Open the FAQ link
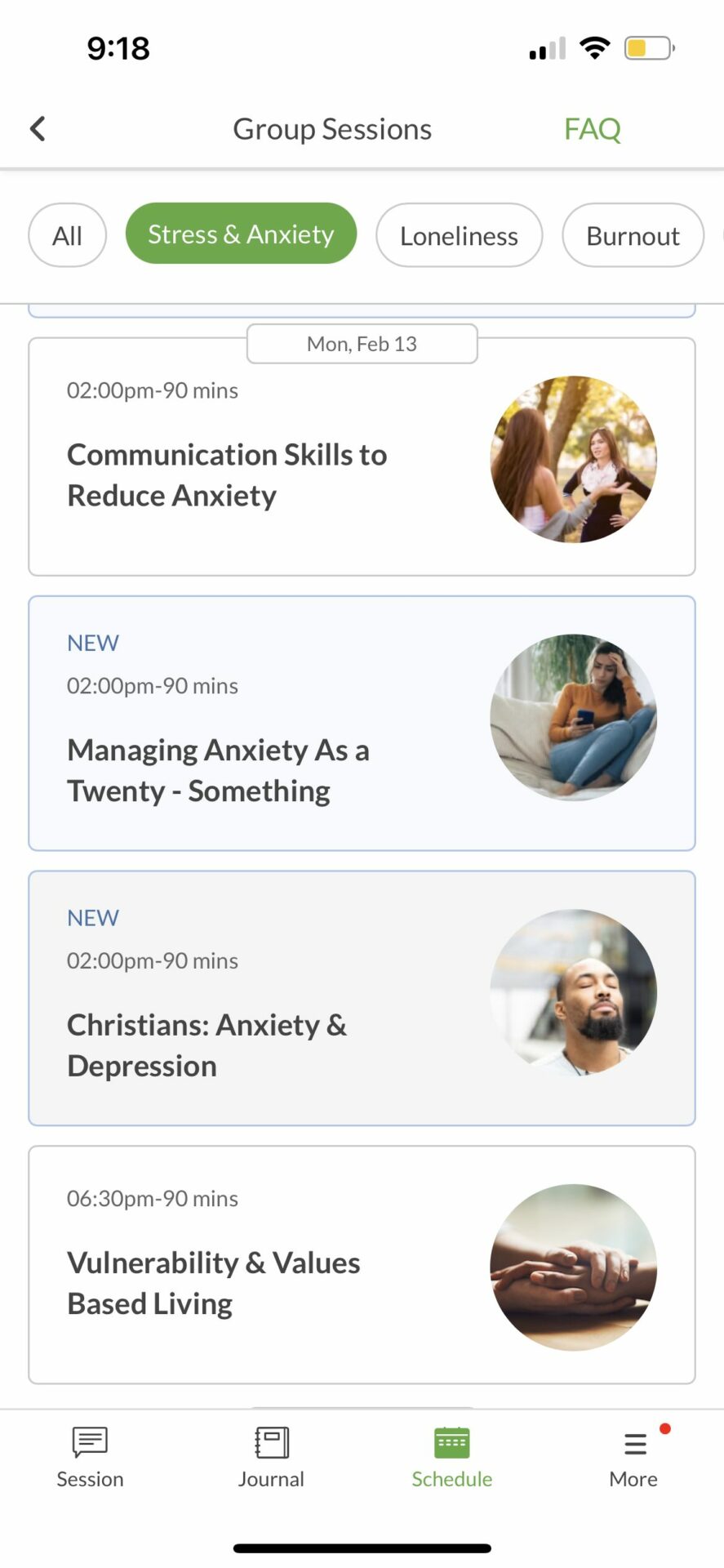This screenshot has width=724, height=1568. tap(593, 129)
